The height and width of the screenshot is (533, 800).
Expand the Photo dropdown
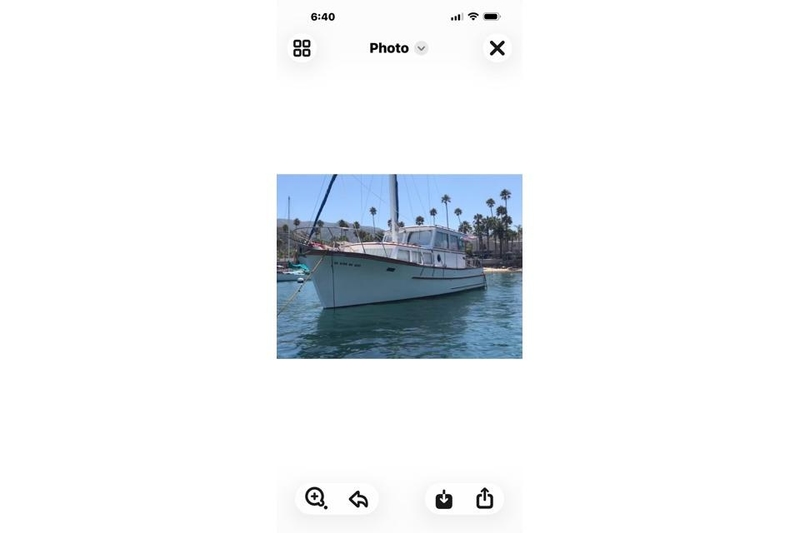point(421,48)
